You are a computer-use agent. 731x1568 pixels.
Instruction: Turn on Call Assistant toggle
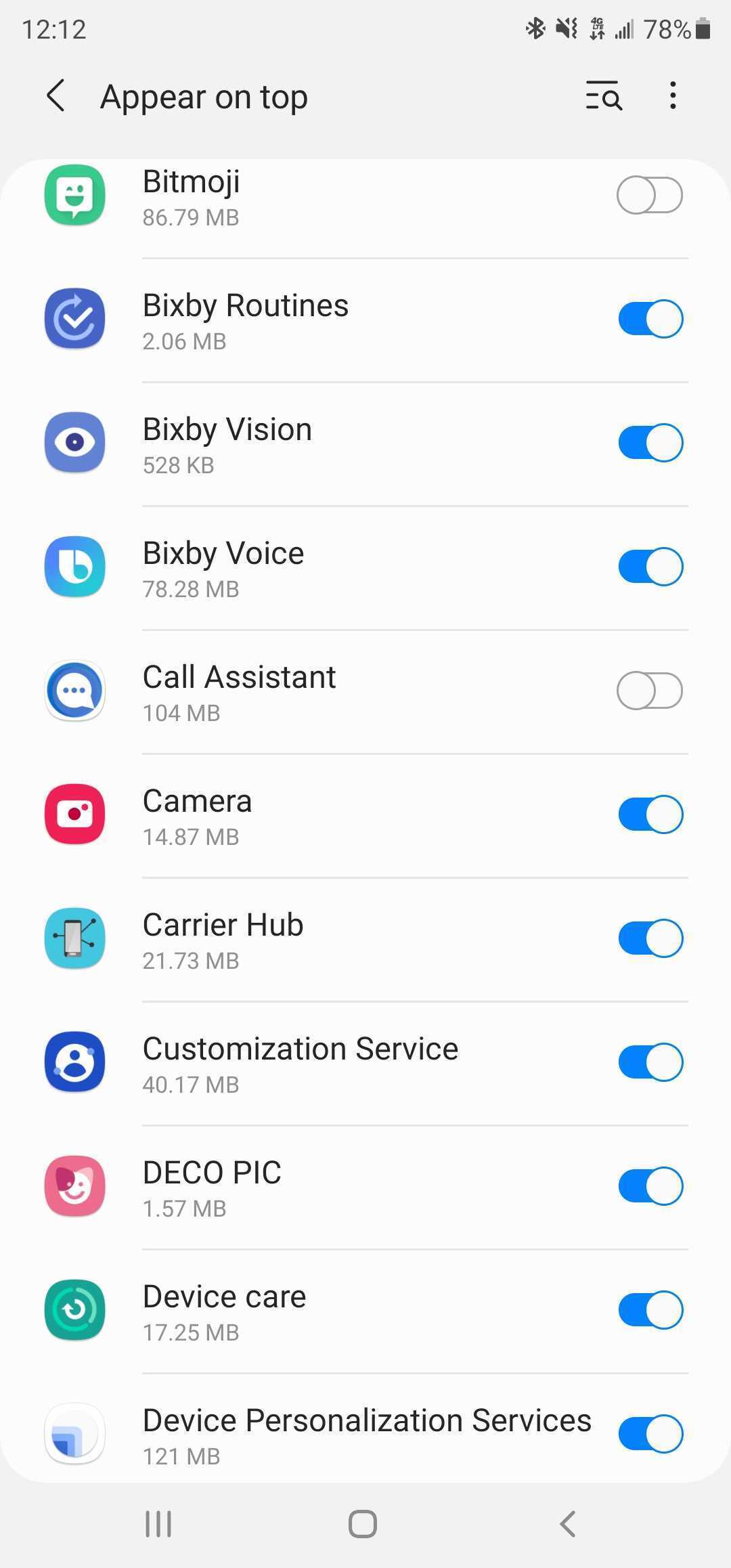pos(649,691)
